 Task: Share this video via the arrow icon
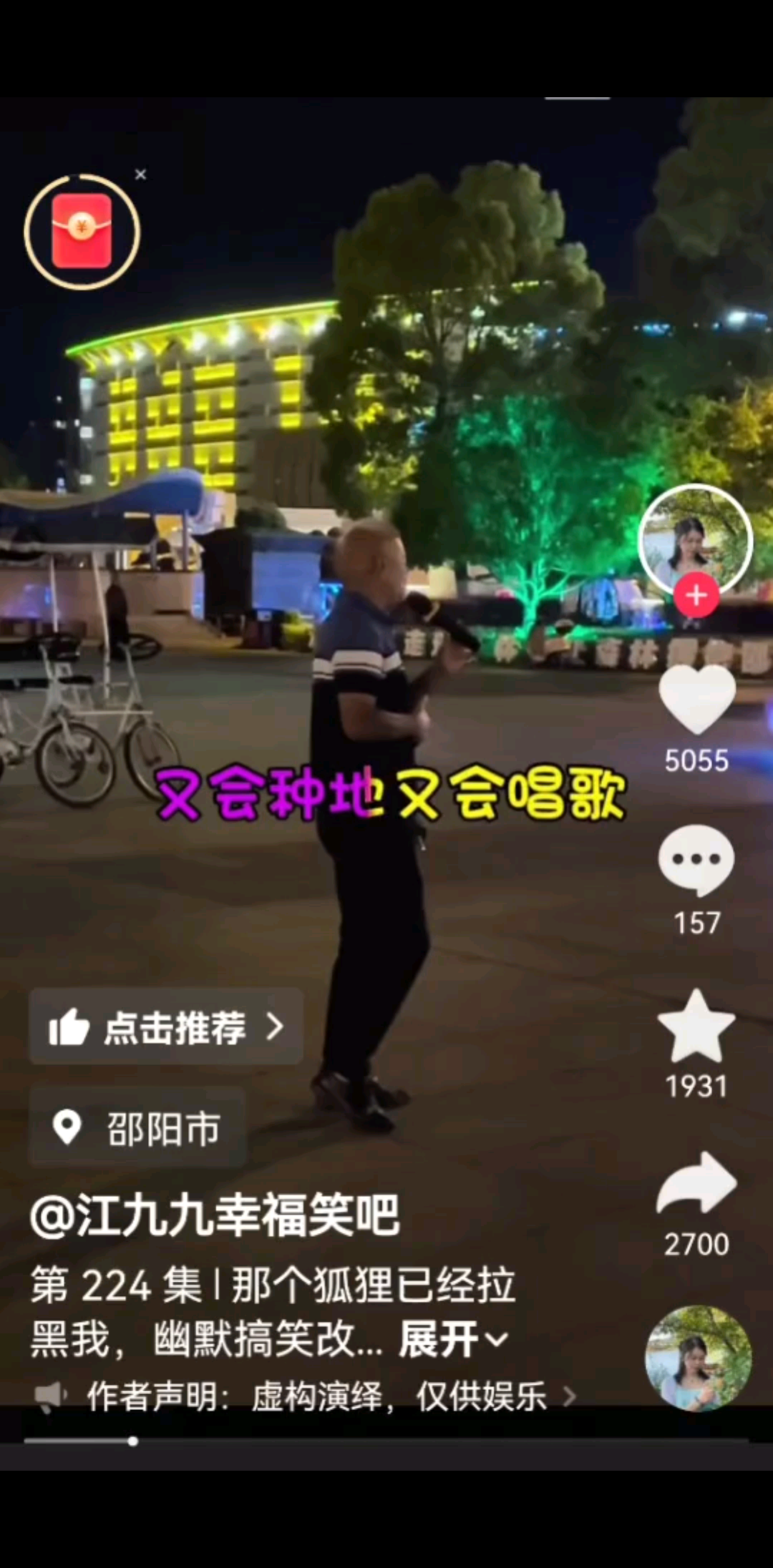coord(696,1184)
